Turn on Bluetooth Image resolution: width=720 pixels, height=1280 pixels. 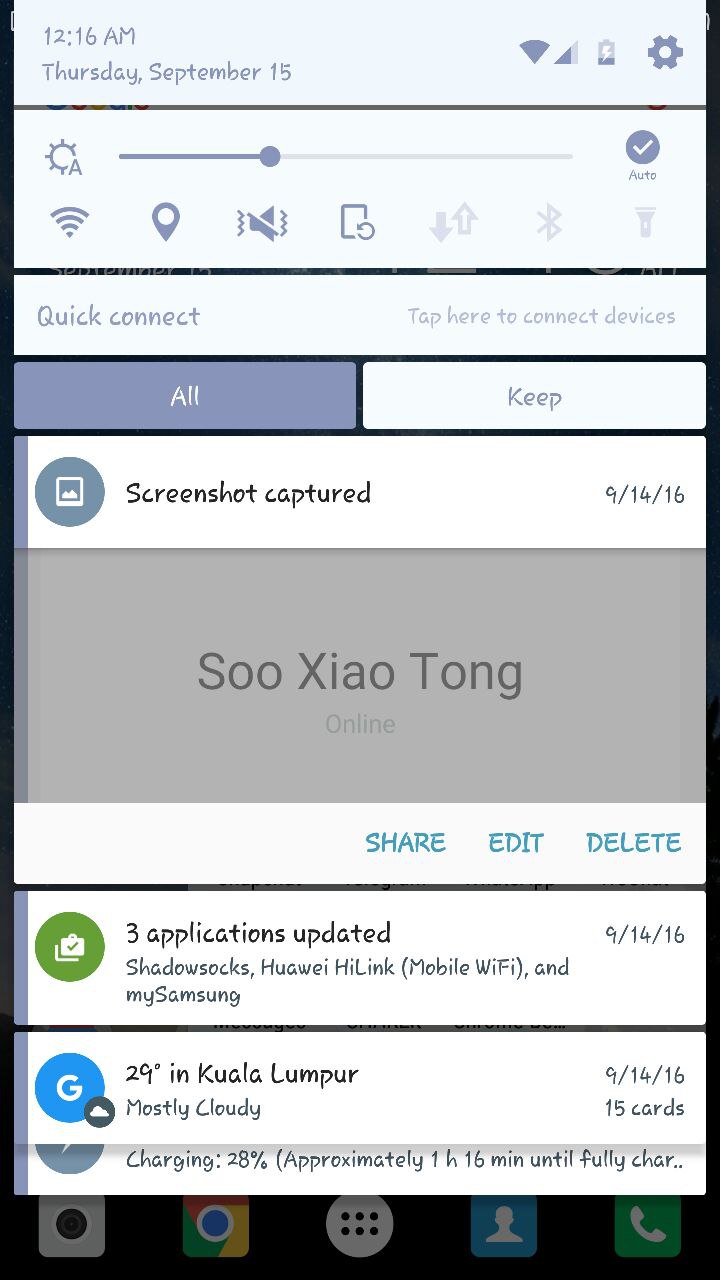[x=549, y=222]
